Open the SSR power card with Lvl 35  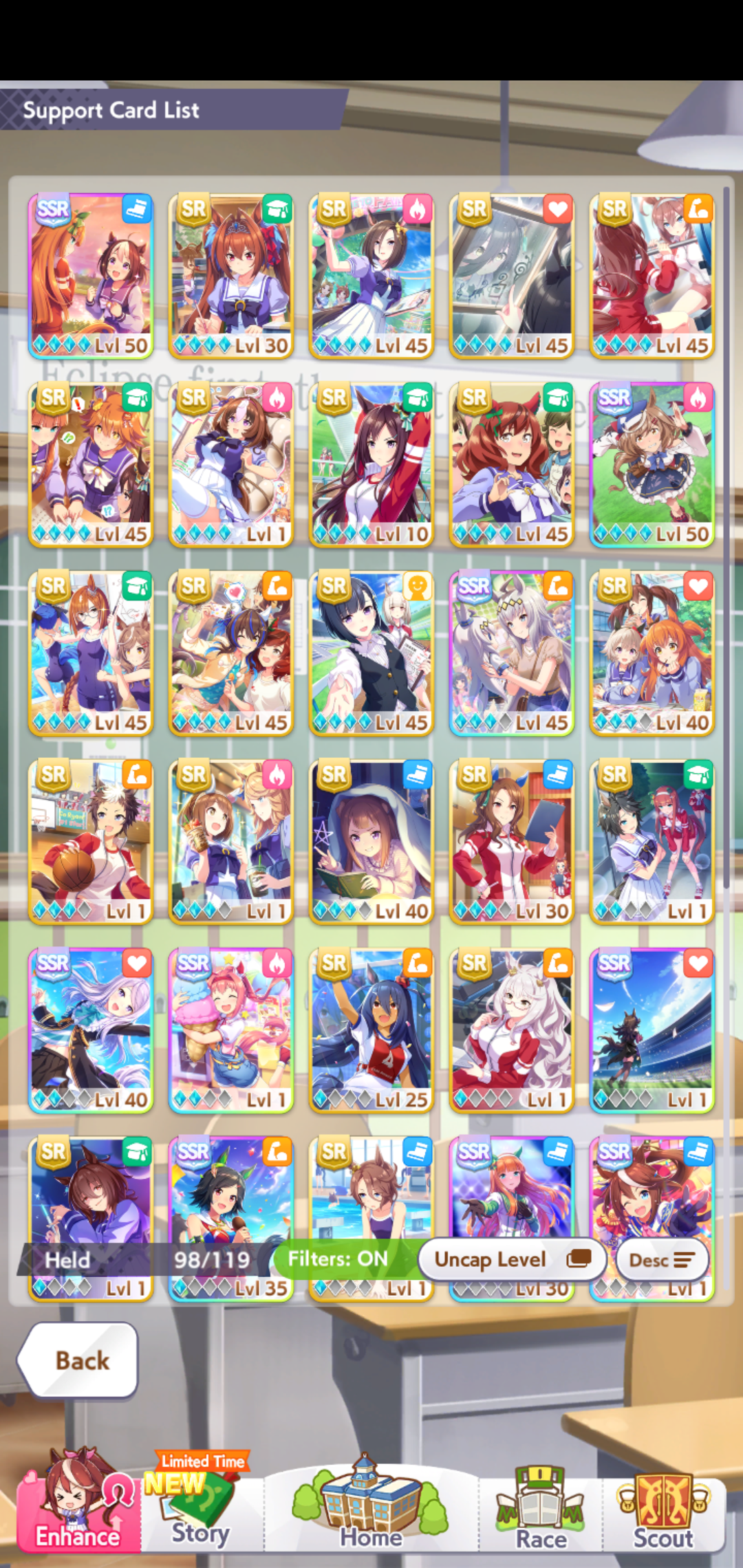[231, 1219]
